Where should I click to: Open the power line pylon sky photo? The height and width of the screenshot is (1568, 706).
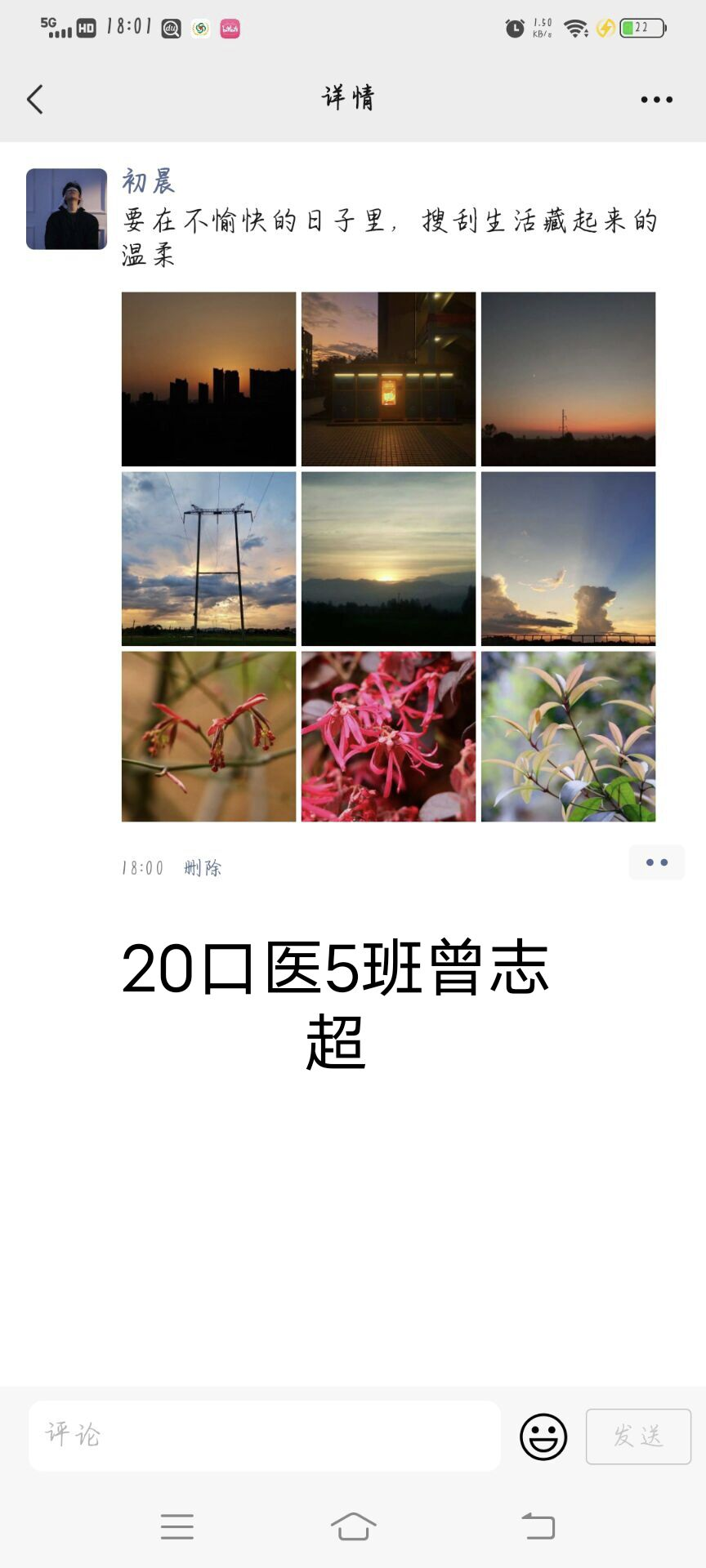208,559
